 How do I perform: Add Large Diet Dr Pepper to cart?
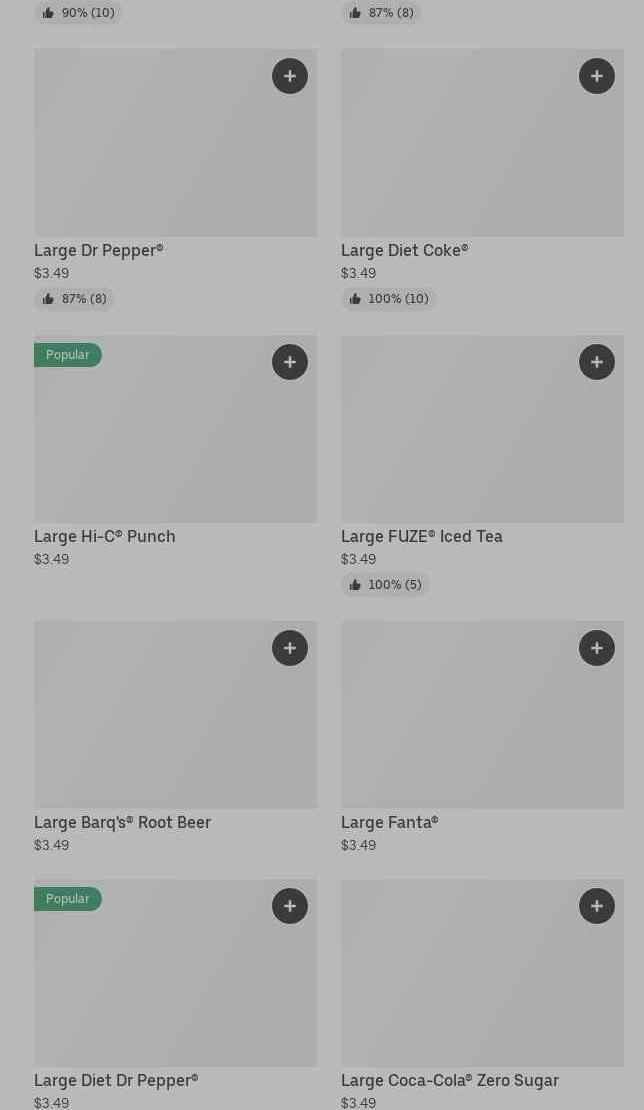[289, 905]
